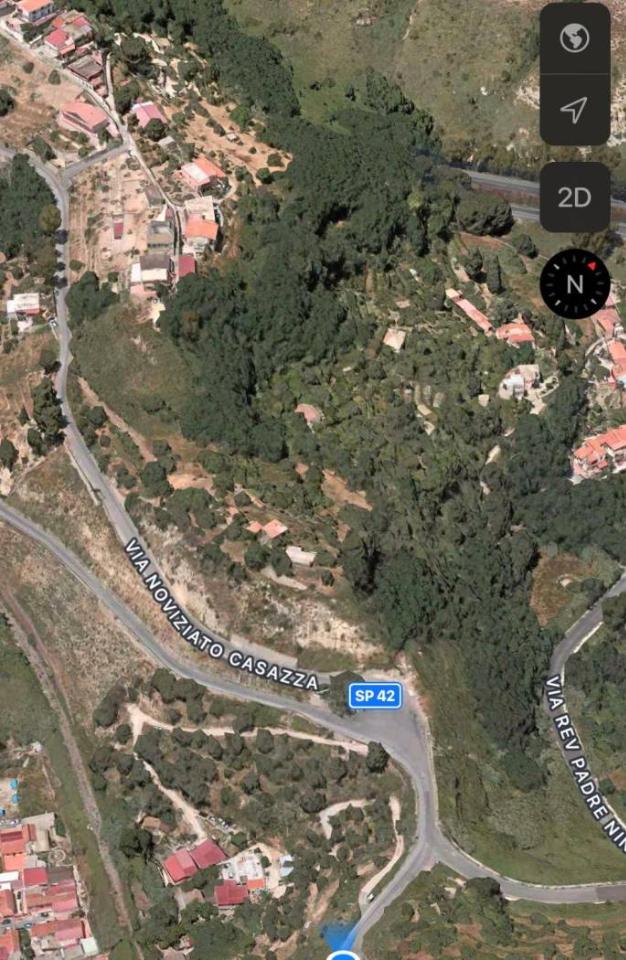Open the map mode globe button
This screenshot has height=960, width=626.
(574, 39)
